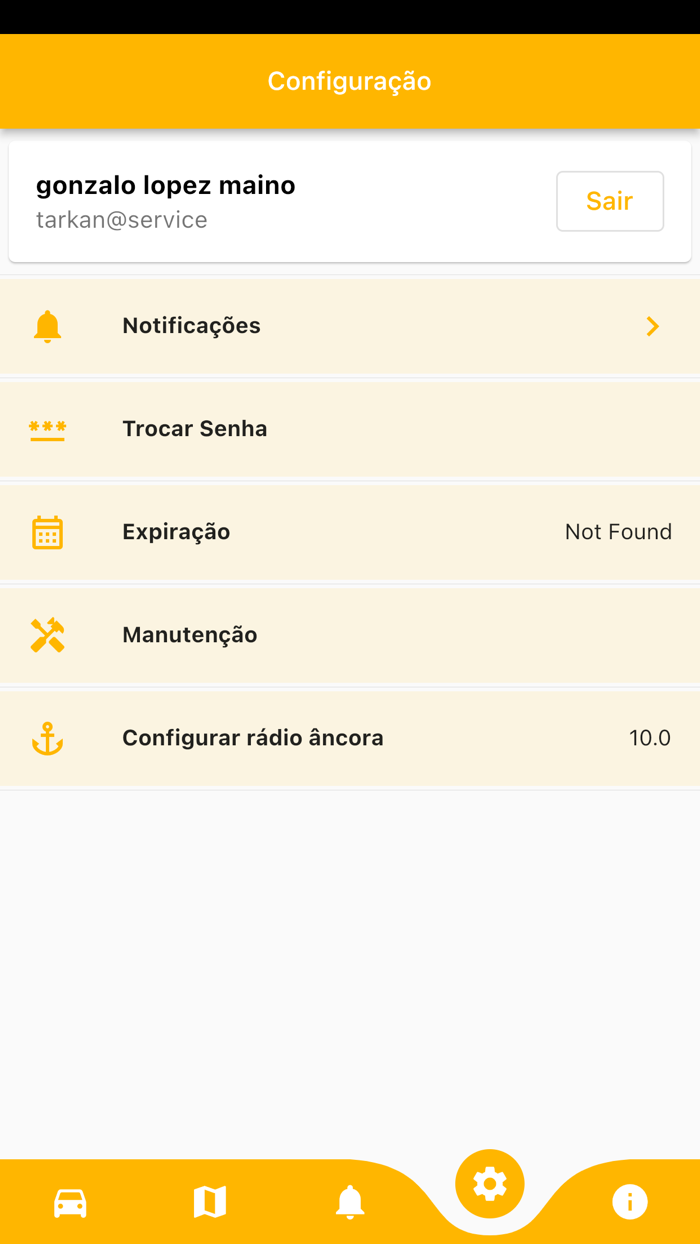Screen dimensions: 700x1244
Task: Switch to the map tab
Action: [210, 1202]
